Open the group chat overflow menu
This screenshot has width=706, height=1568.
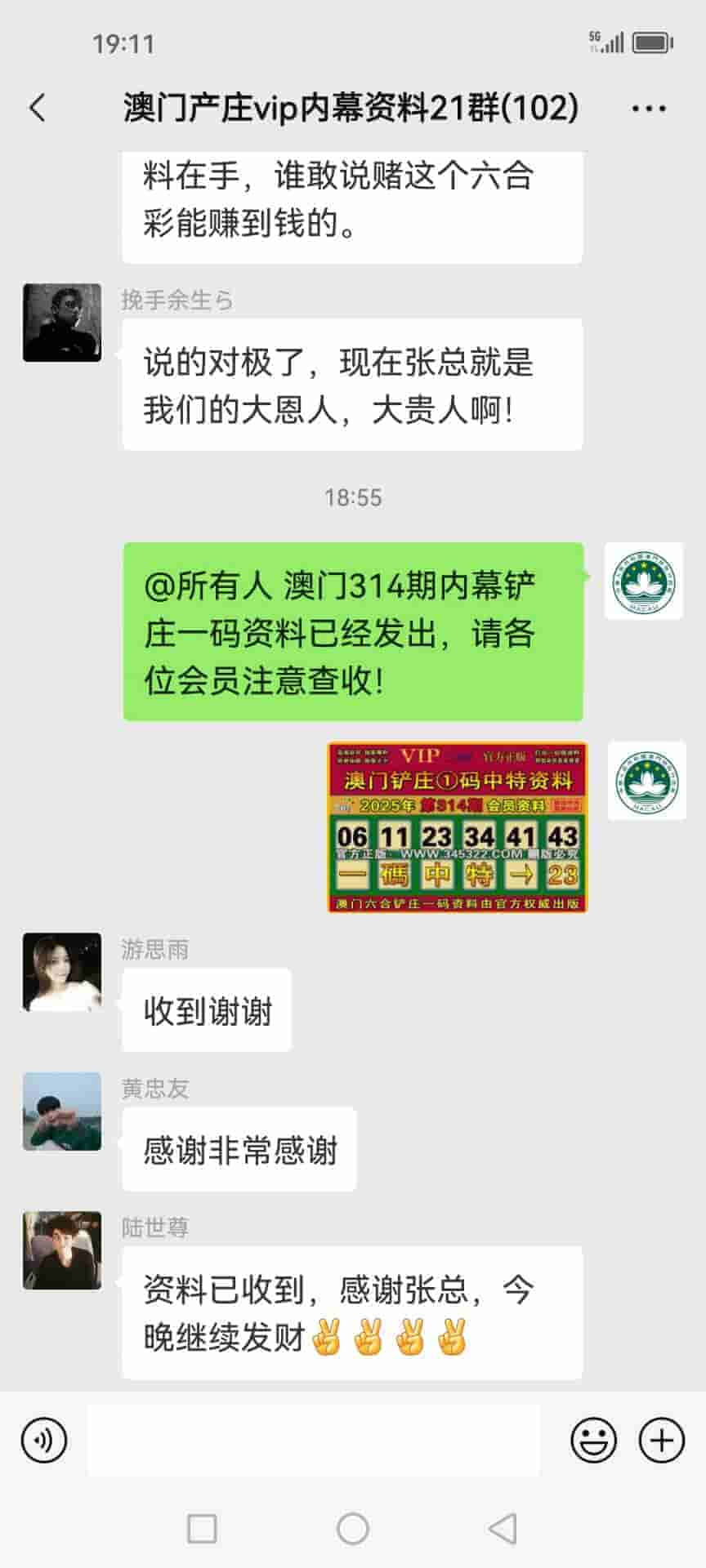pyautogui.click(x=649, y=108)
